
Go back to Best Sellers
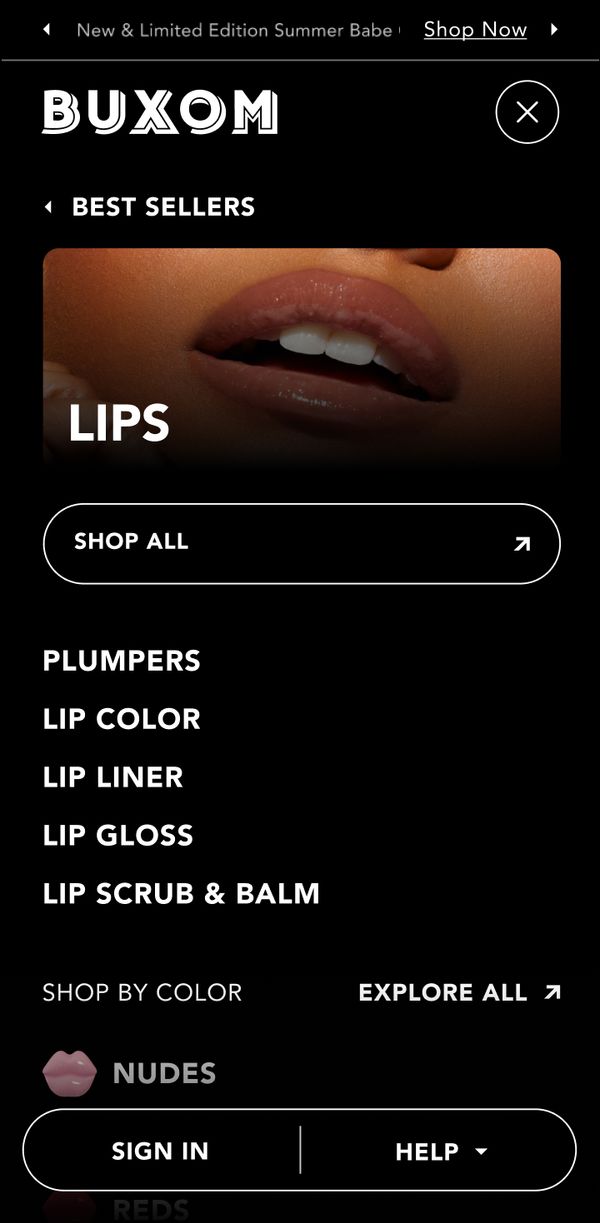click(x=150, y=207)
